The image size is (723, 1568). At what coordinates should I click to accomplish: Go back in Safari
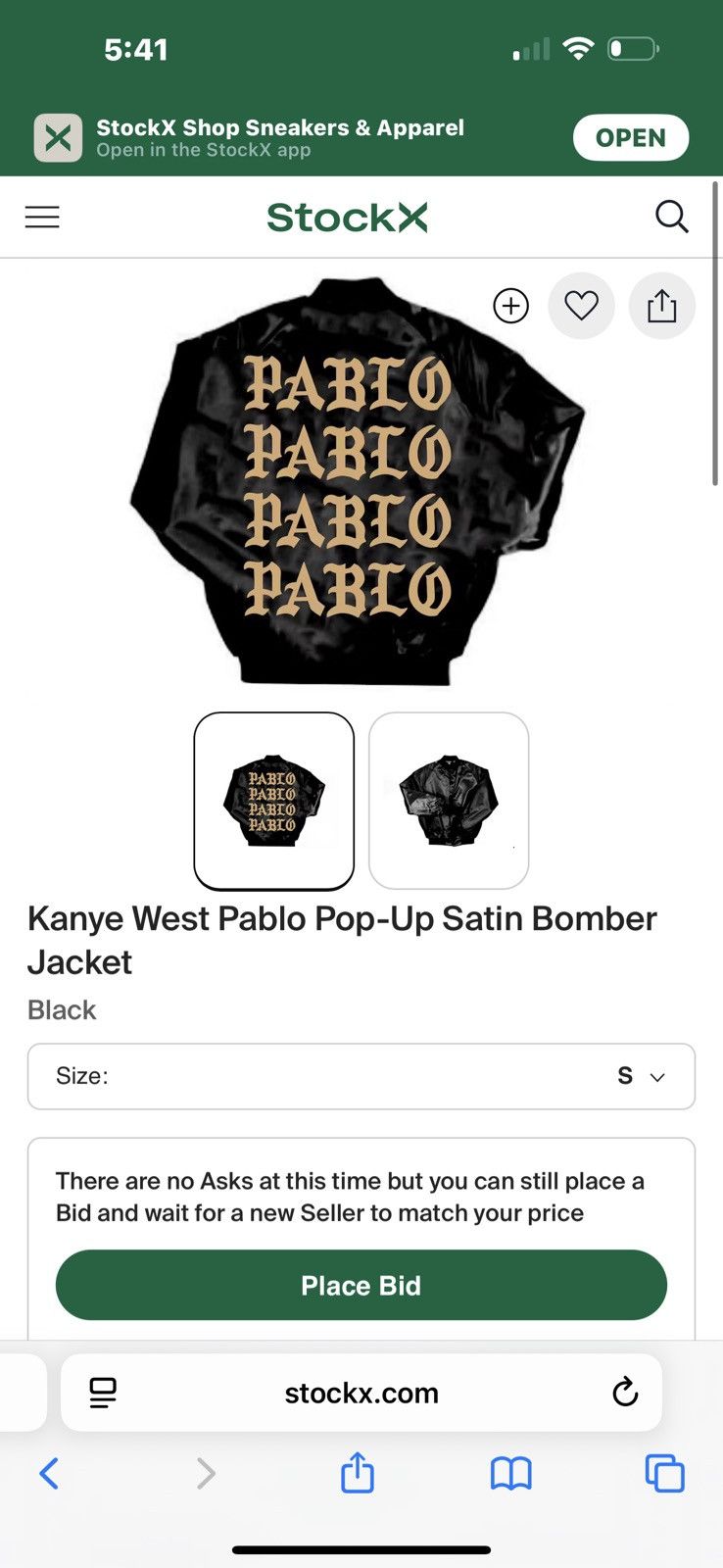(x=49, y=1473)
